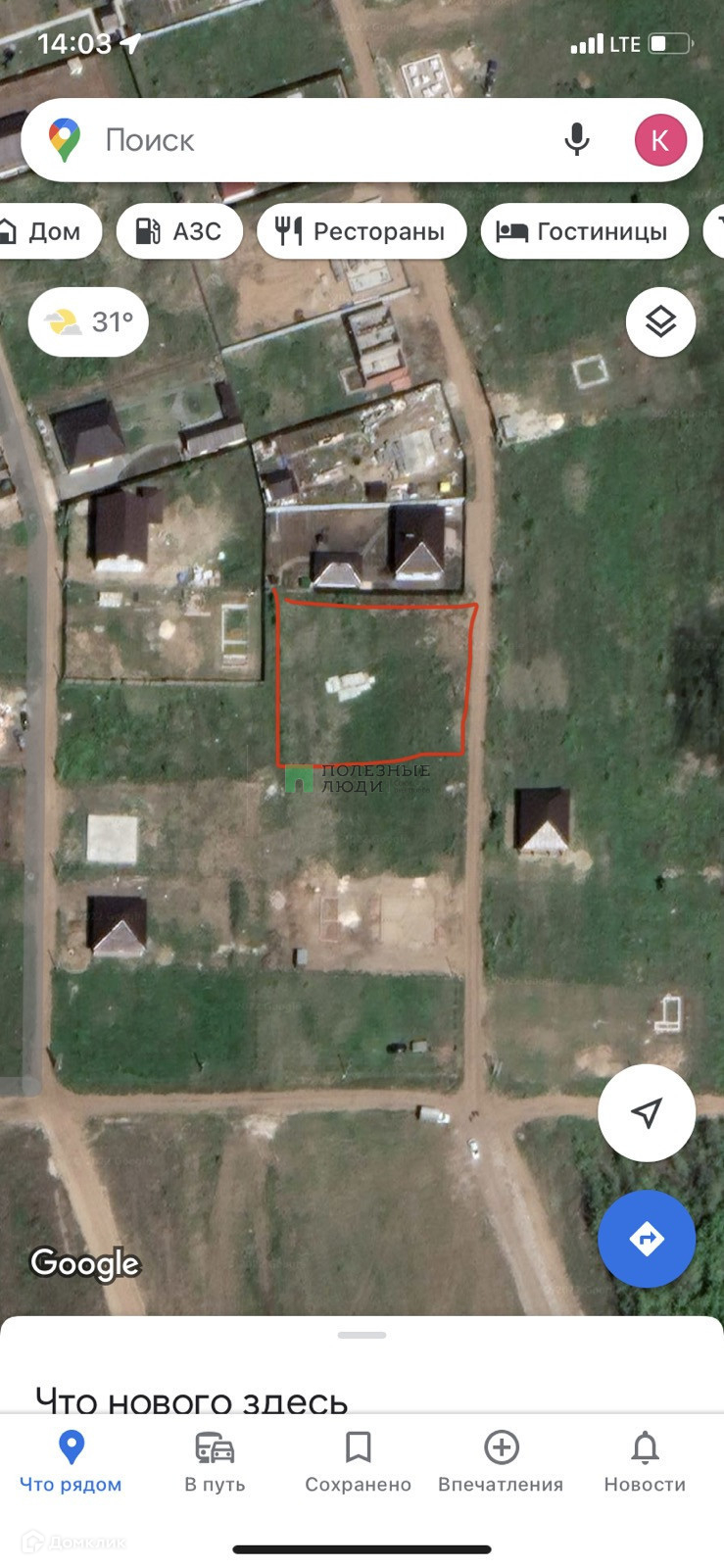Start voice search with the microphone
The width and height of the screenshot is (724, 1568).
[x=577, y=140]
